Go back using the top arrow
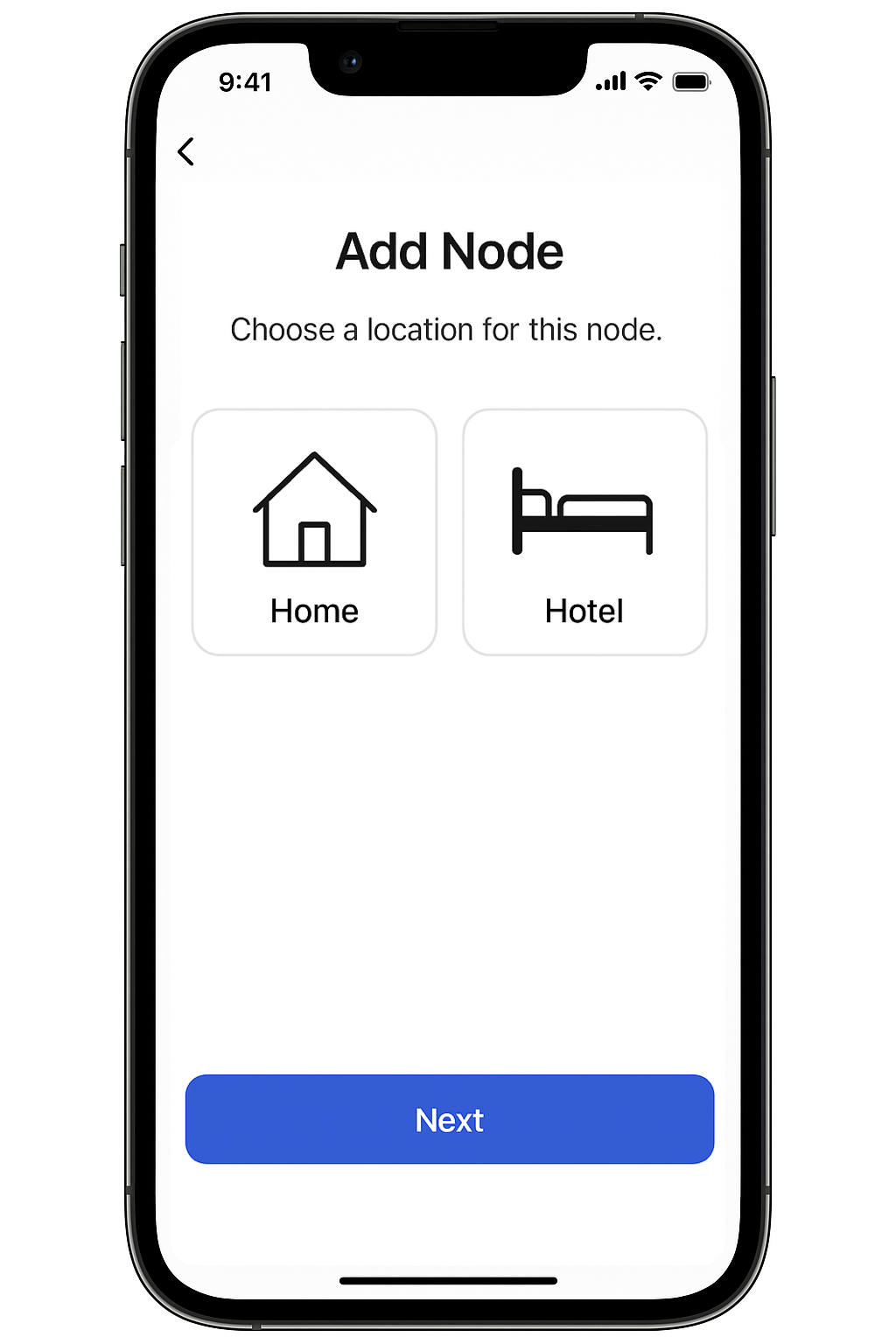Image resolution: width=896 pixels, height=1344 pixels. 185,151
